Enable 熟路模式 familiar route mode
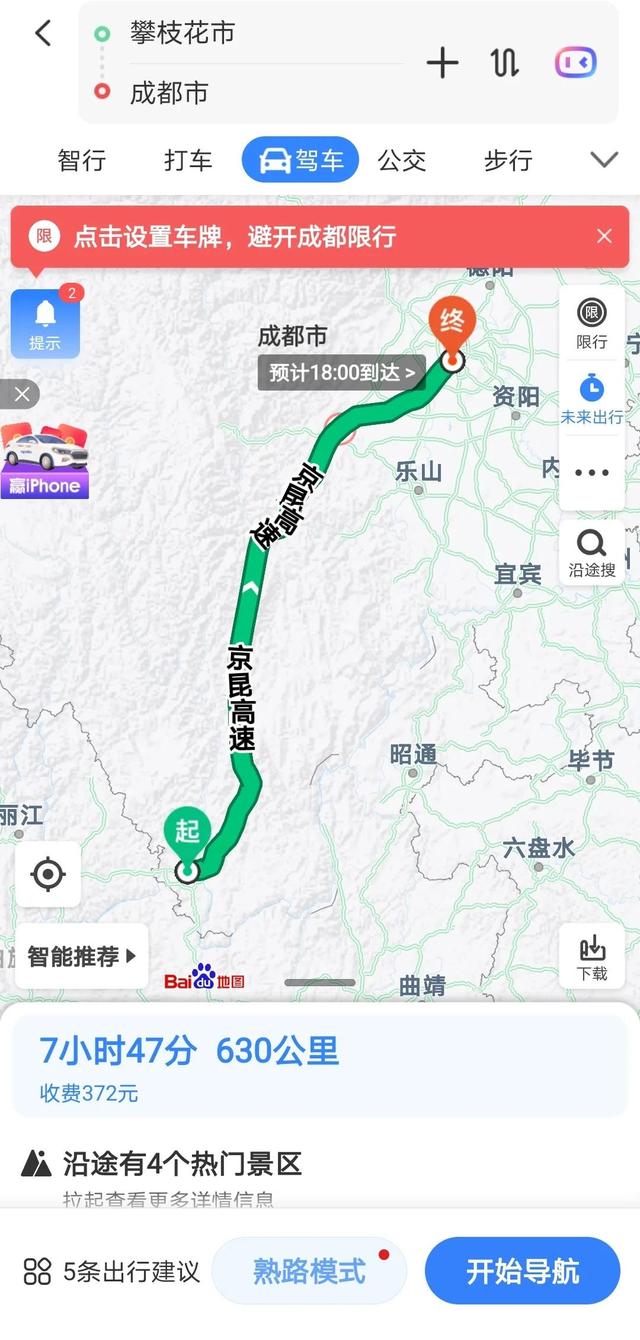 309,1271
